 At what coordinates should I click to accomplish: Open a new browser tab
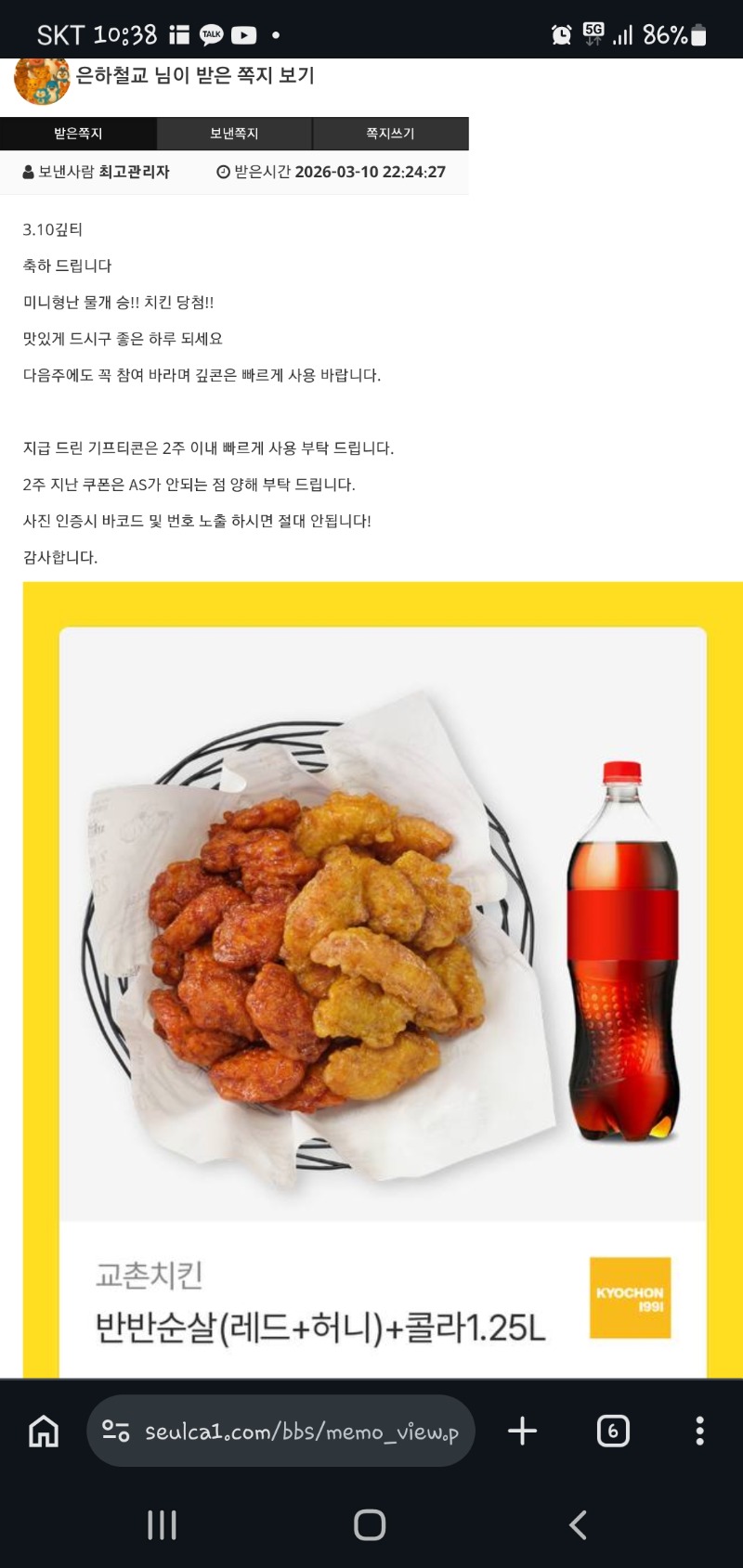pos(522,1431)
